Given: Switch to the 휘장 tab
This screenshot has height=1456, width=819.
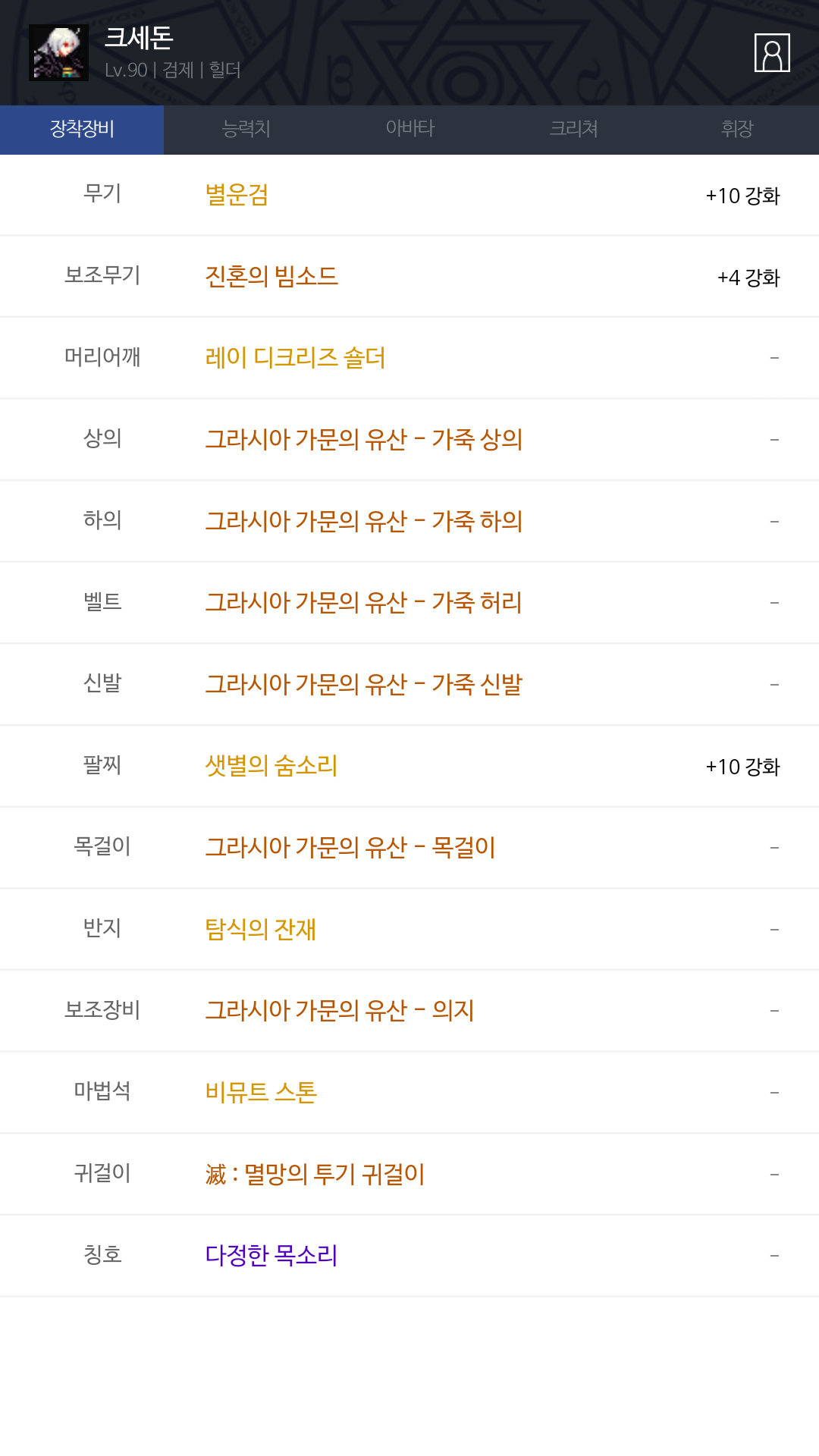Looking at the screenshot, I should point(737,129).
